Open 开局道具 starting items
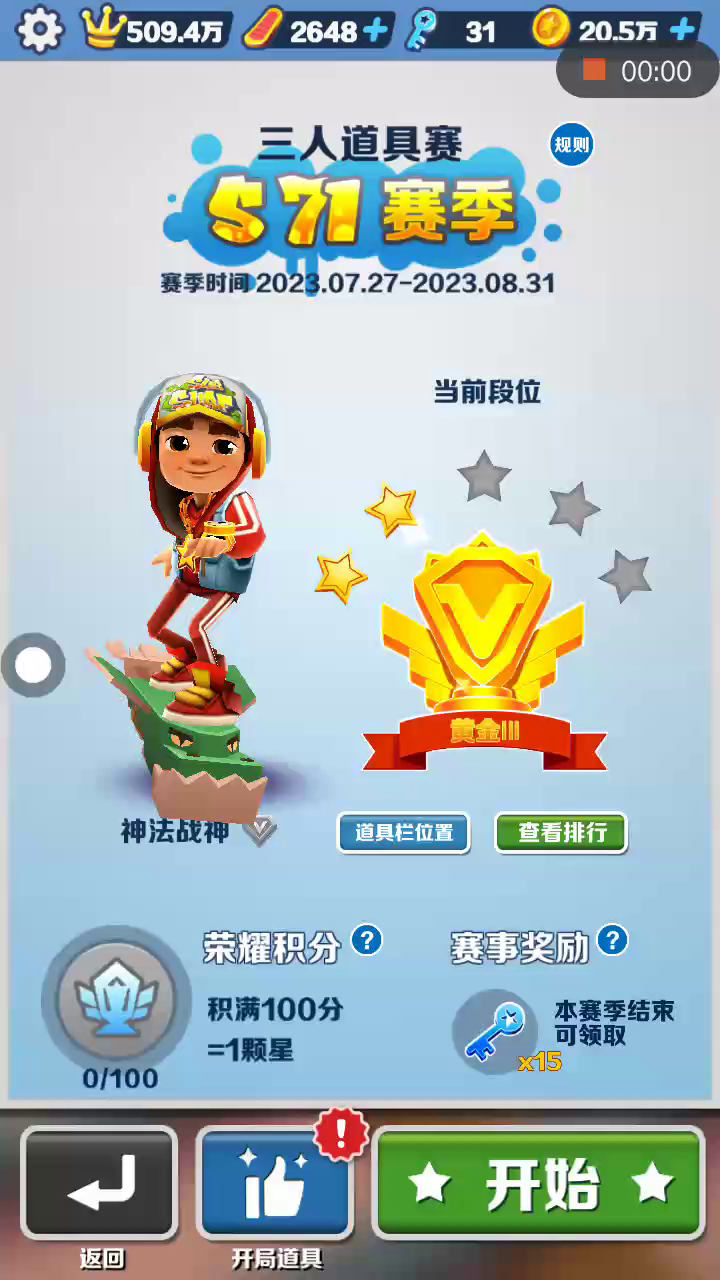720x1280 pixels. click(x=275, y=1183)
